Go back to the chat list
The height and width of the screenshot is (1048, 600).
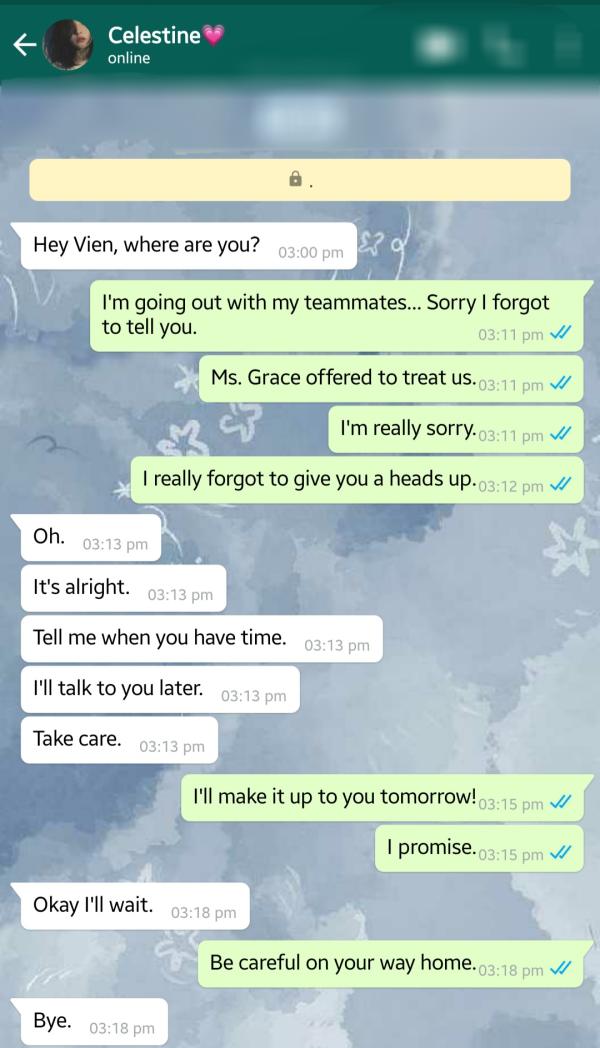(24, 45)
